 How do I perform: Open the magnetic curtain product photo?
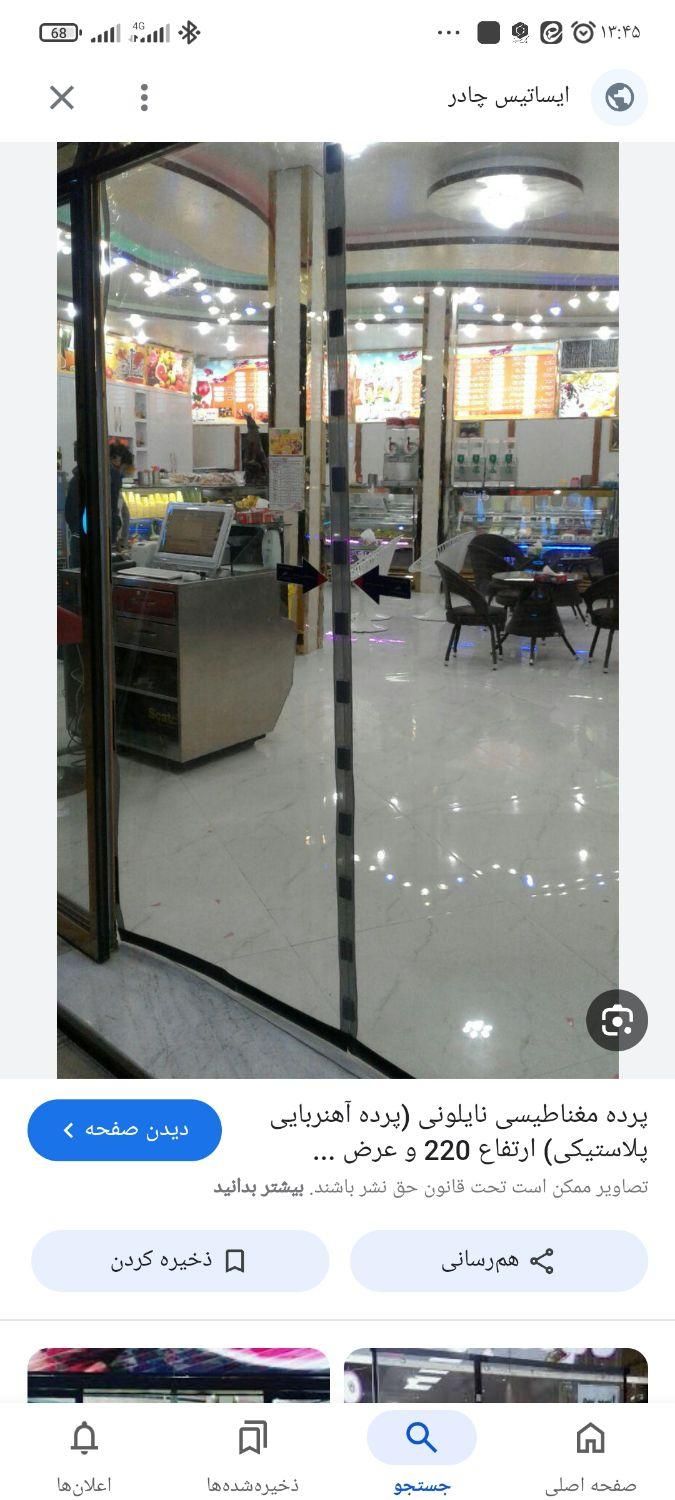338,610
